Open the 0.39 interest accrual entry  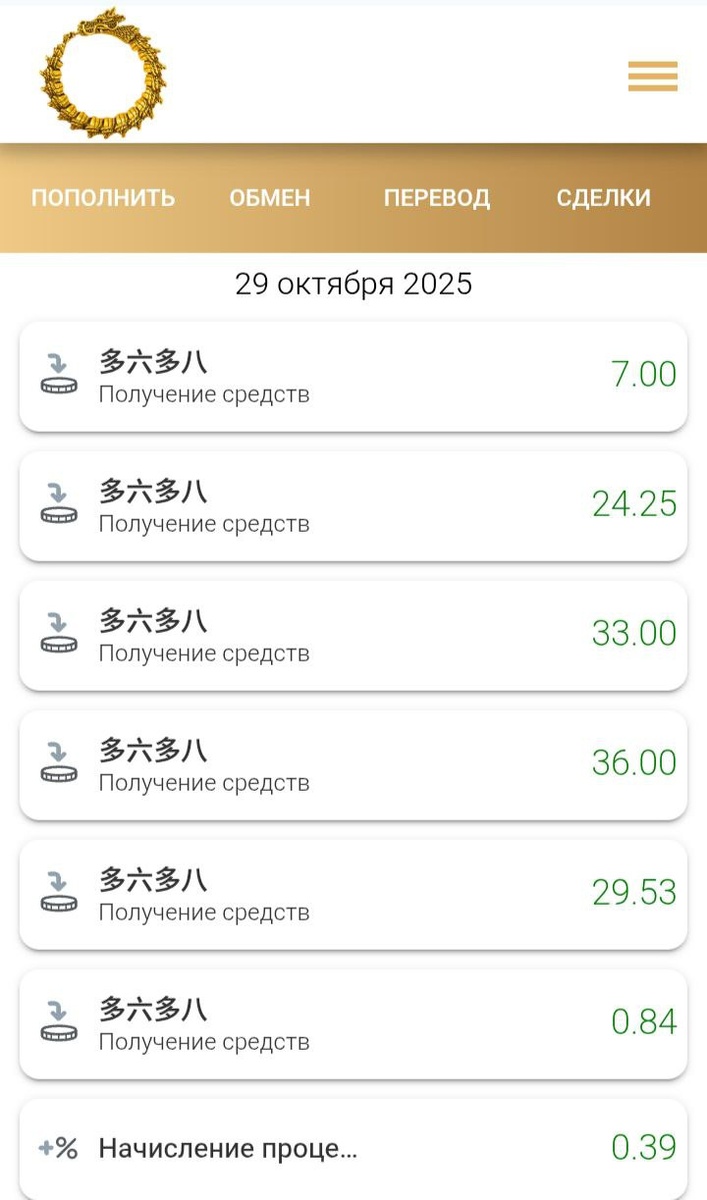[x=353, y=1149]
